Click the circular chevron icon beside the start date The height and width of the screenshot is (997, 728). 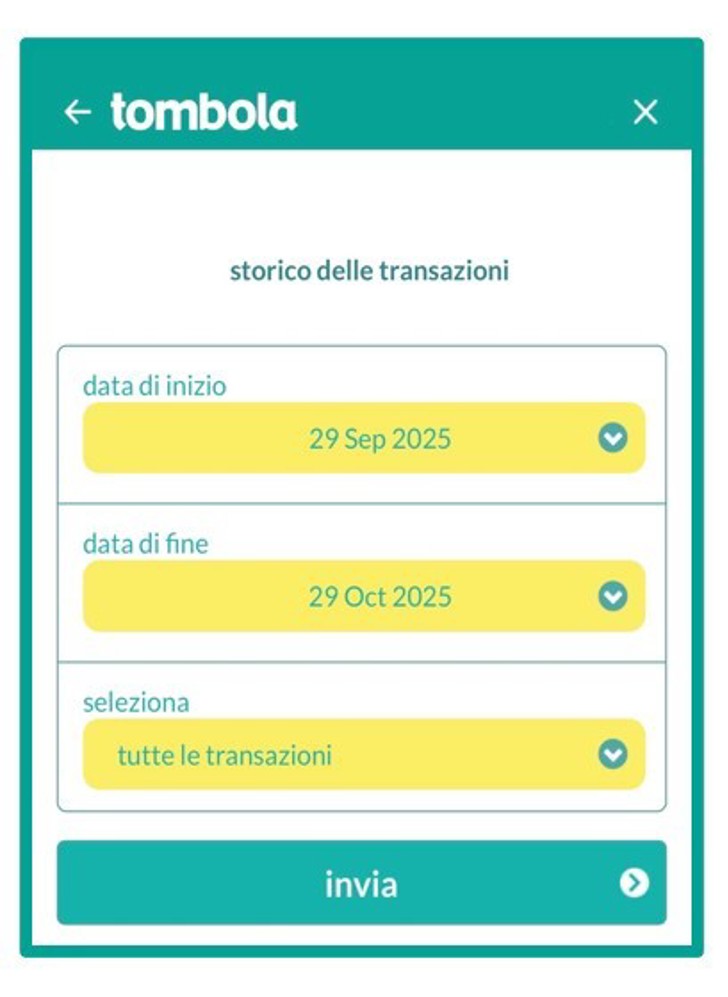point(611,437)
